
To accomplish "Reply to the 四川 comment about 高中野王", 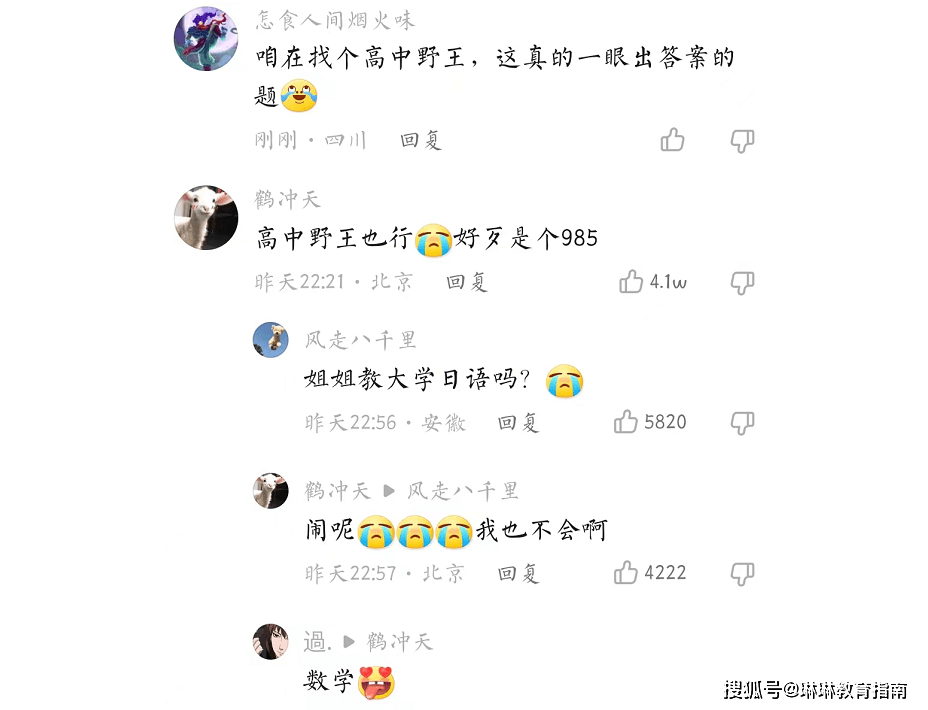I will click(x=421, y=141).
